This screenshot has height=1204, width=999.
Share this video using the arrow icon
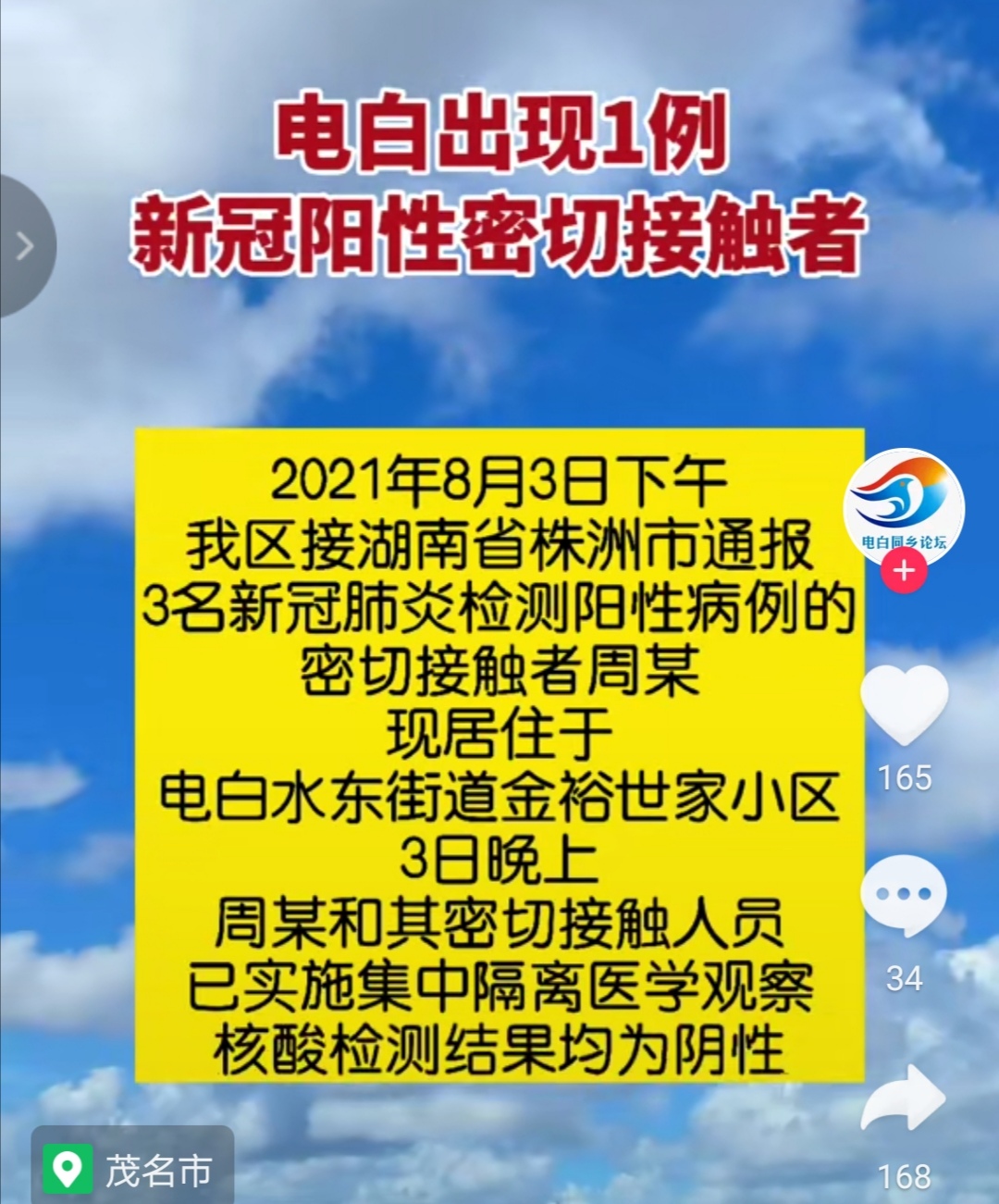click(x=902, y=1099)
